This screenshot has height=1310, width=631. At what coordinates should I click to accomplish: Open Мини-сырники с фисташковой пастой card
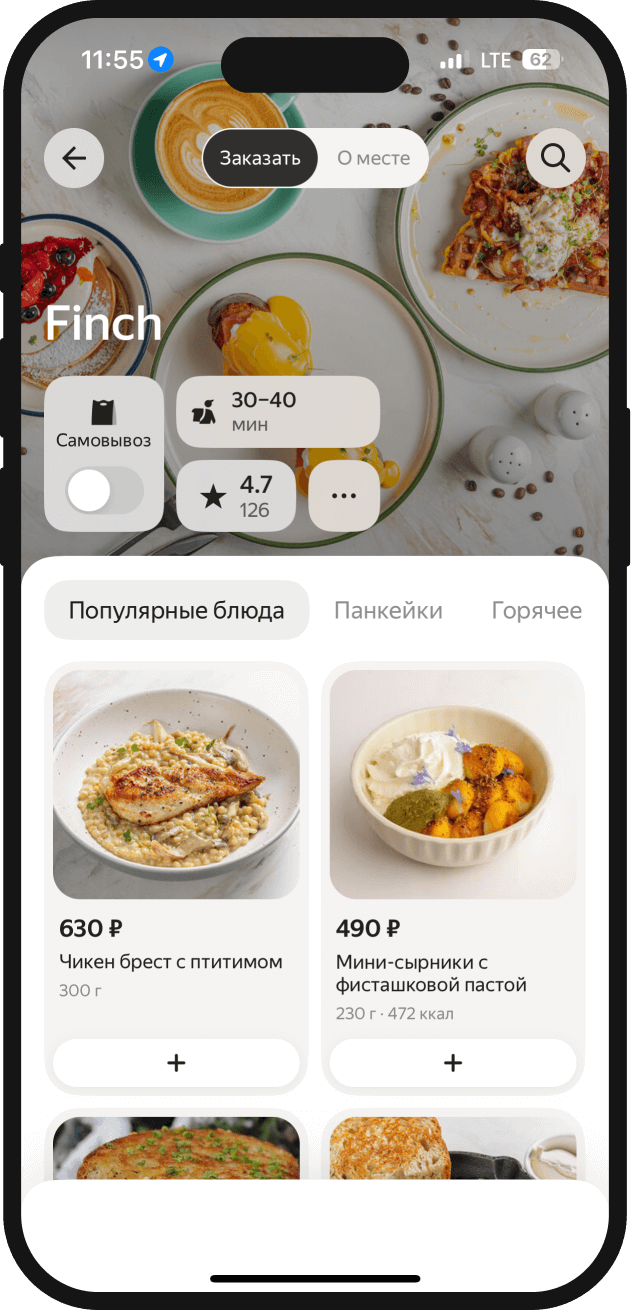pyautogui.click(x=452, y=800)
